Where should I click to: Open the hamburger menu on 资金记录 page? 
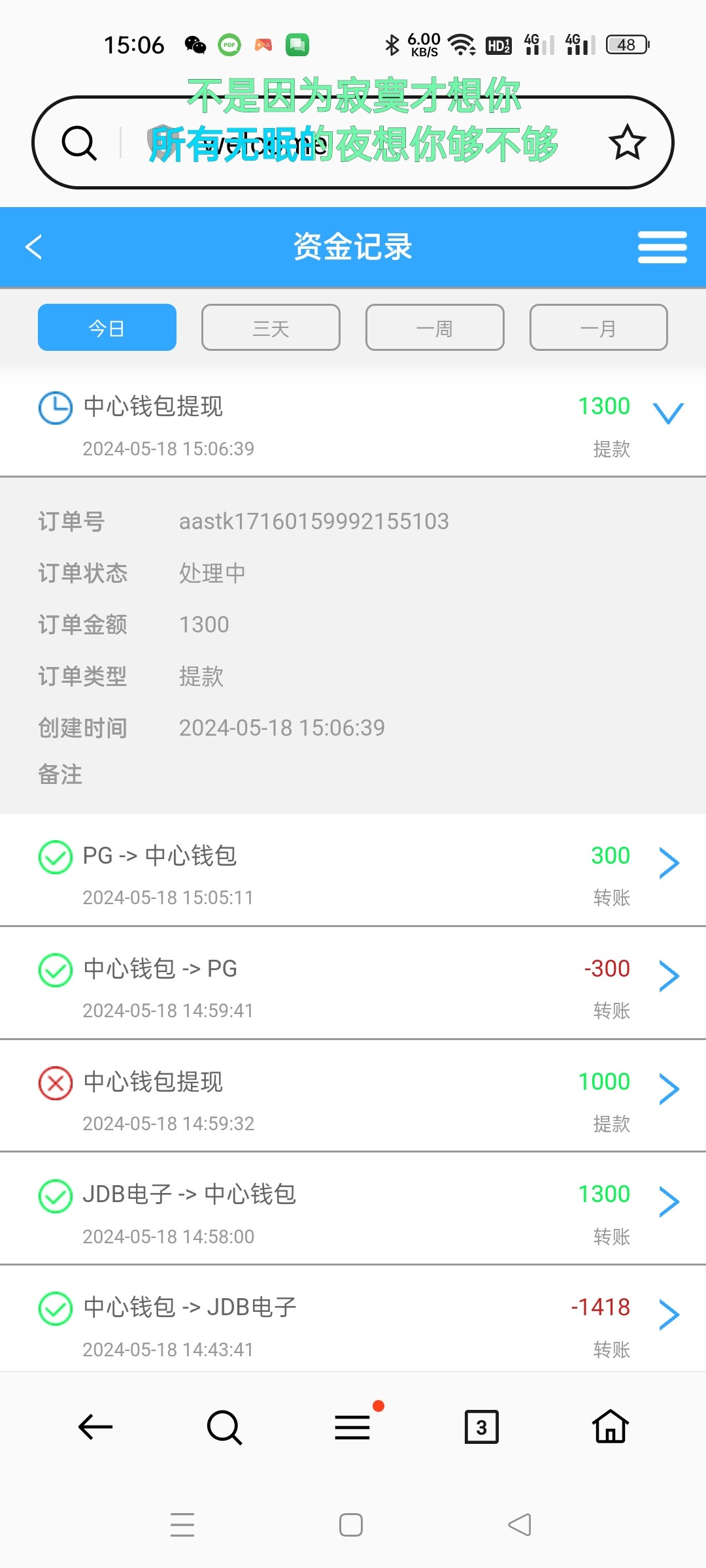click(x=662, y=247)
